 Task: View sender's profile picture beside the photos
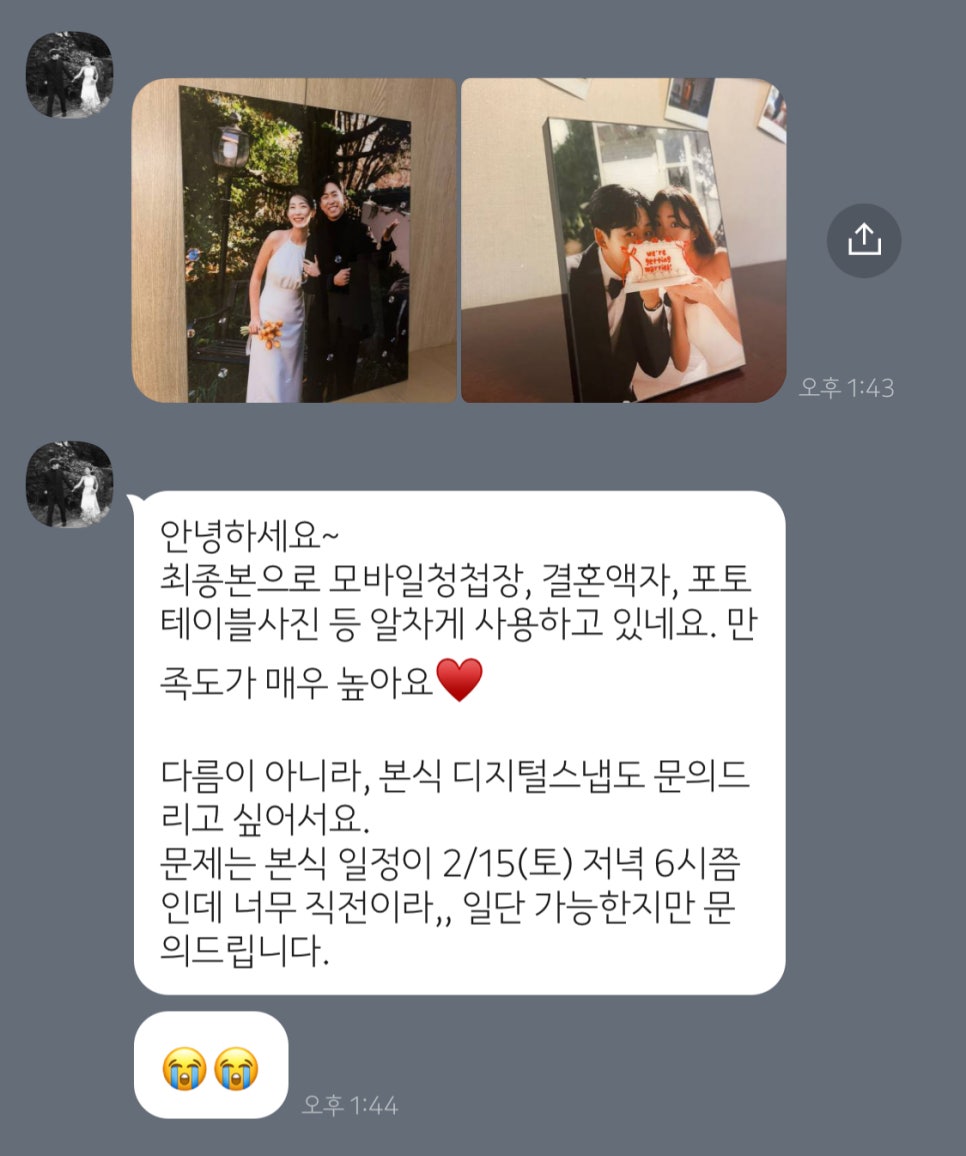point(69,75)
